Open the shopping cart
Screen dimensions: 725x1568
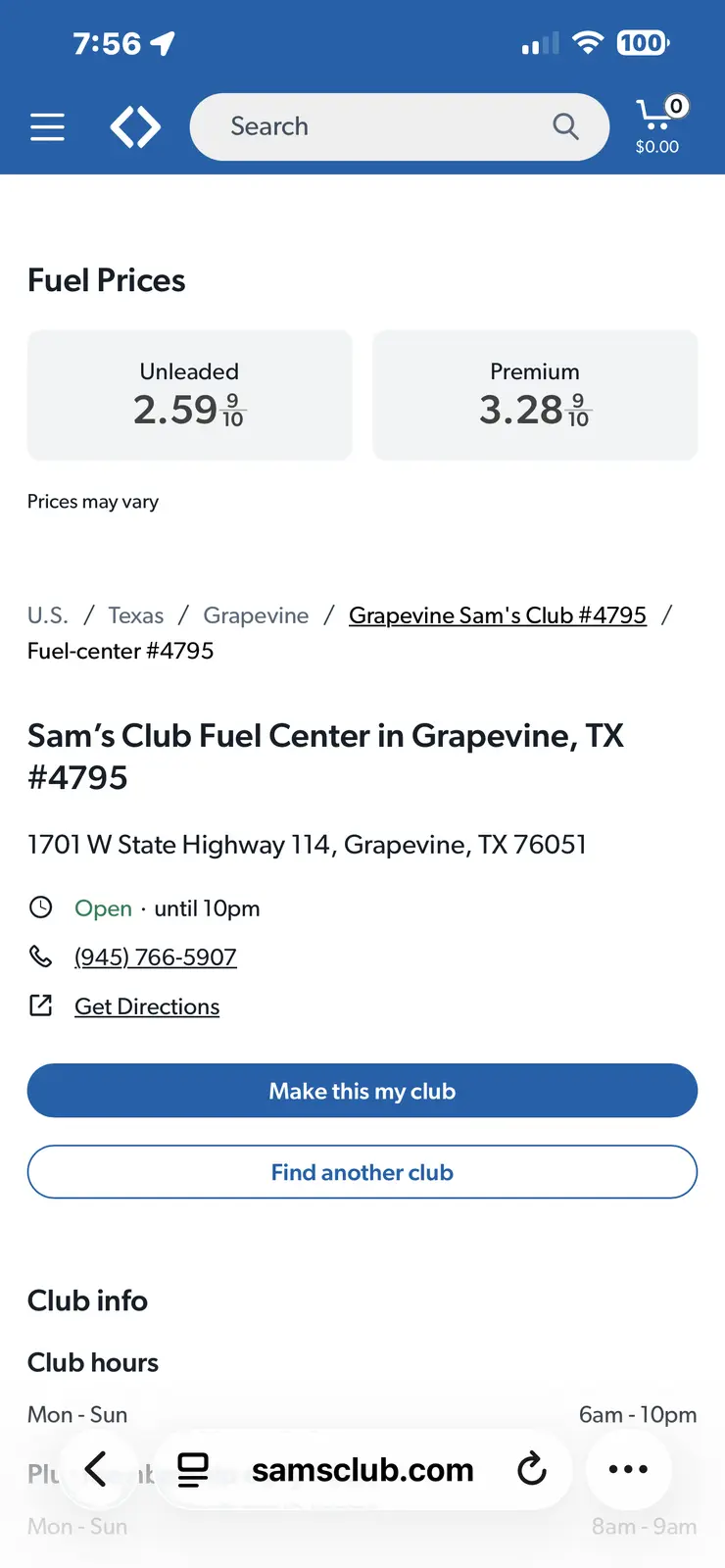(x=657, y=126)
